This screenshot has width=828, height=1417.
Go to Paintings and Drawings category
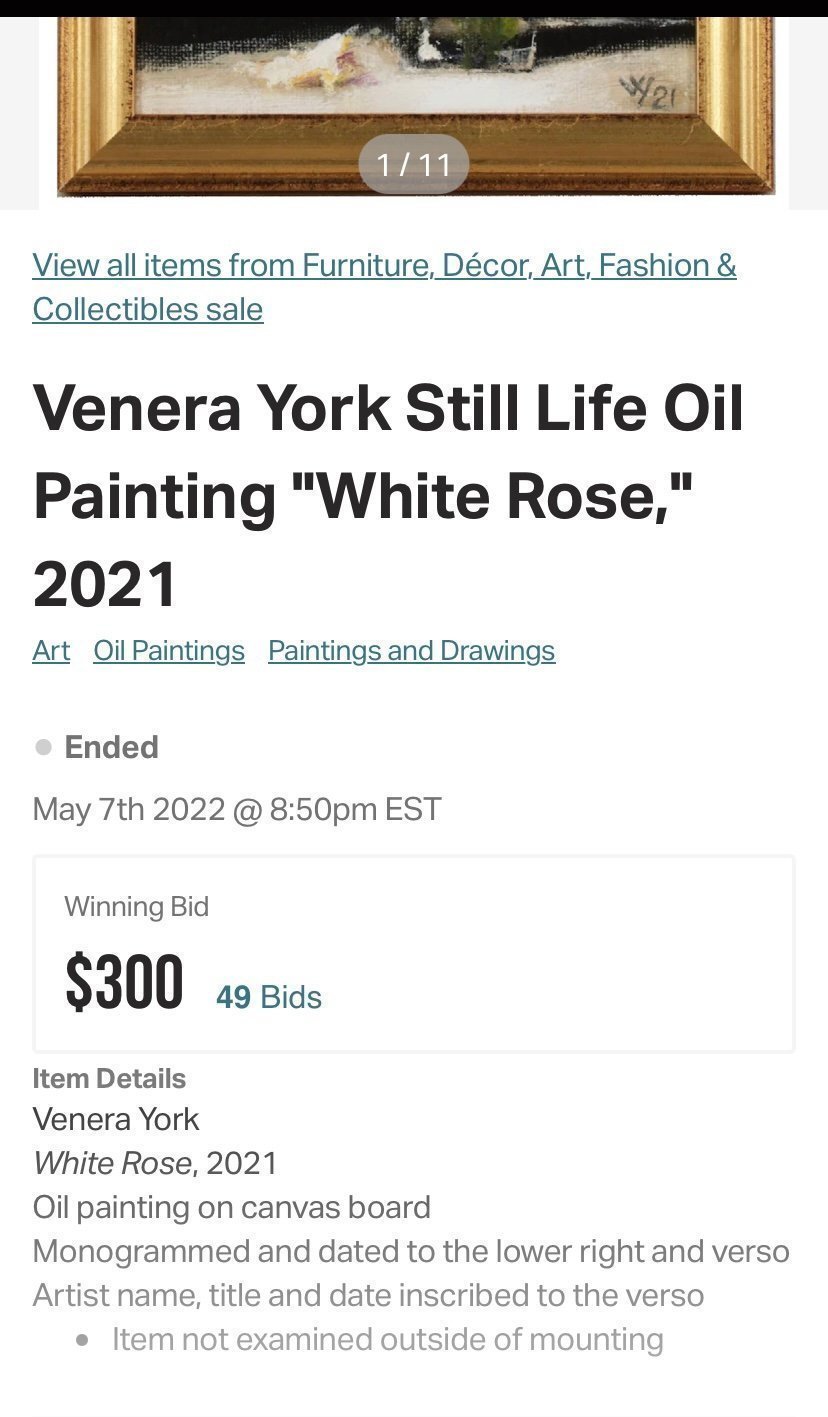coord(411,651)
